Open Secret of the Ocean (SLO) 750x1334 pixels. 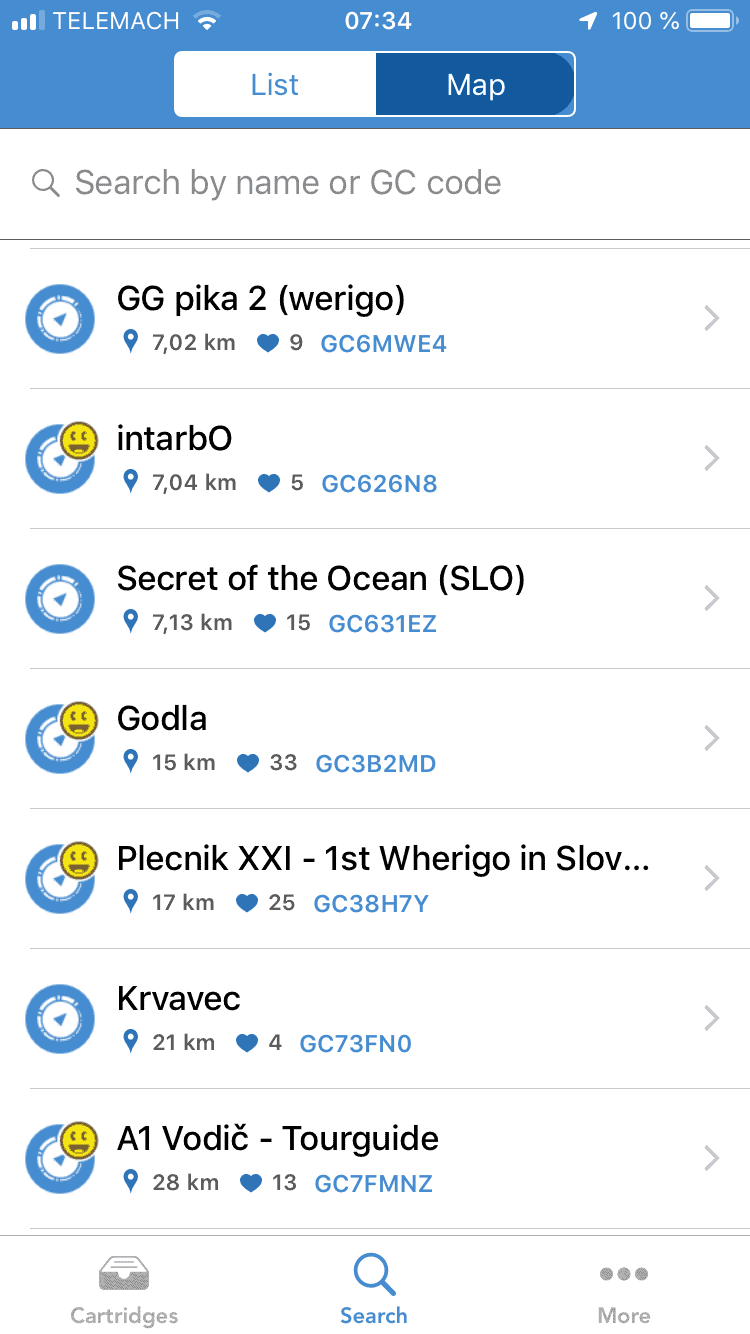pyautogui.click(x=375, y=599)
